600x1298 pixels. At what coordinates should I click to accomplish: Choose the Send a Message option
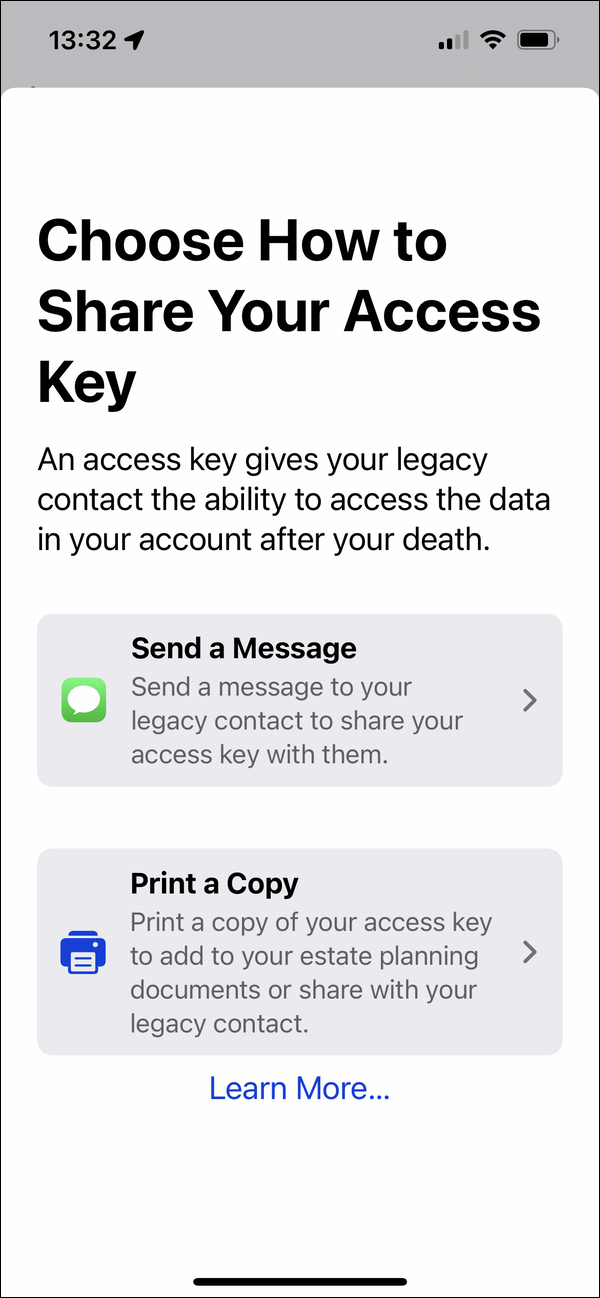point(299,700)
